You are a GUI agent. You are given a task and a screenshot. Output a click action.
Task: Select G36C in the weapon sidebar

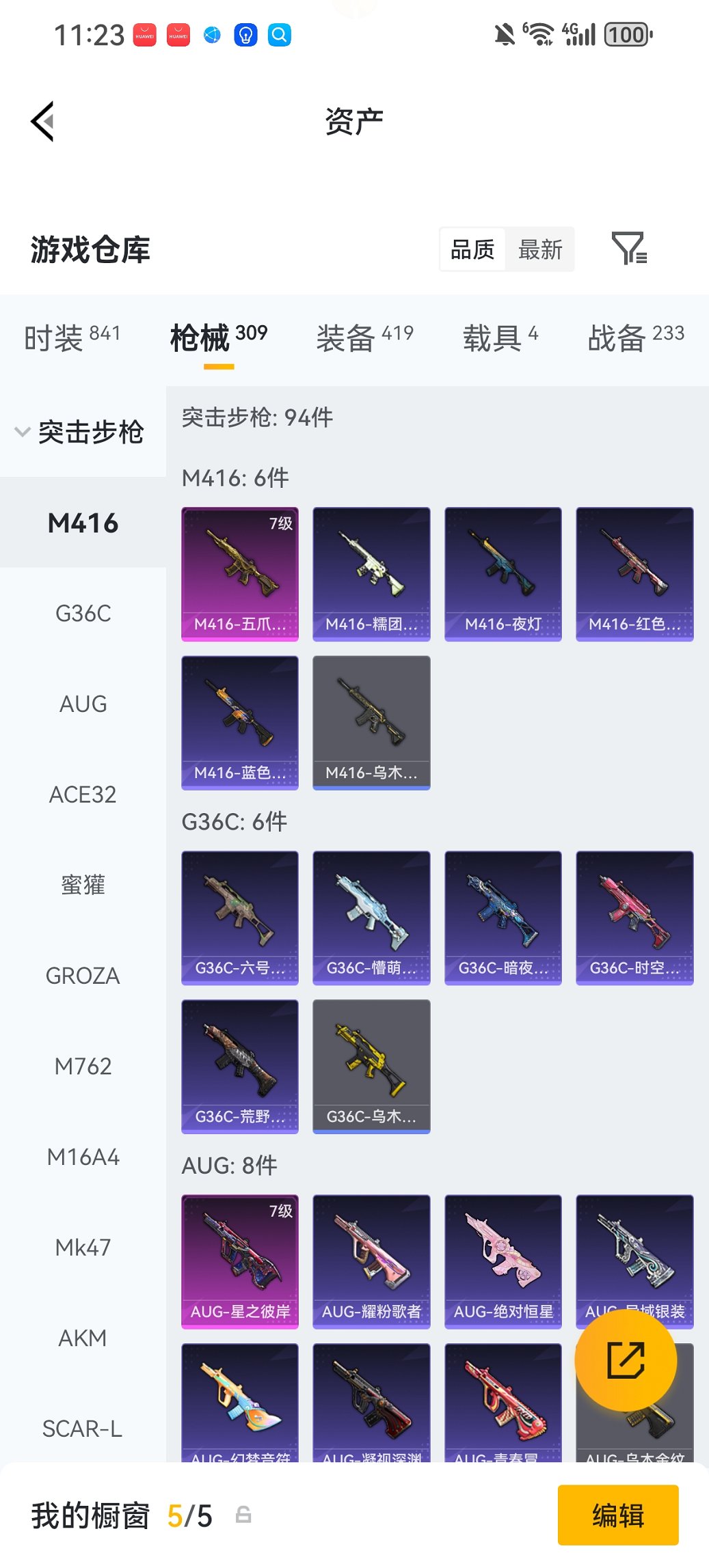[x=83, y=614]
